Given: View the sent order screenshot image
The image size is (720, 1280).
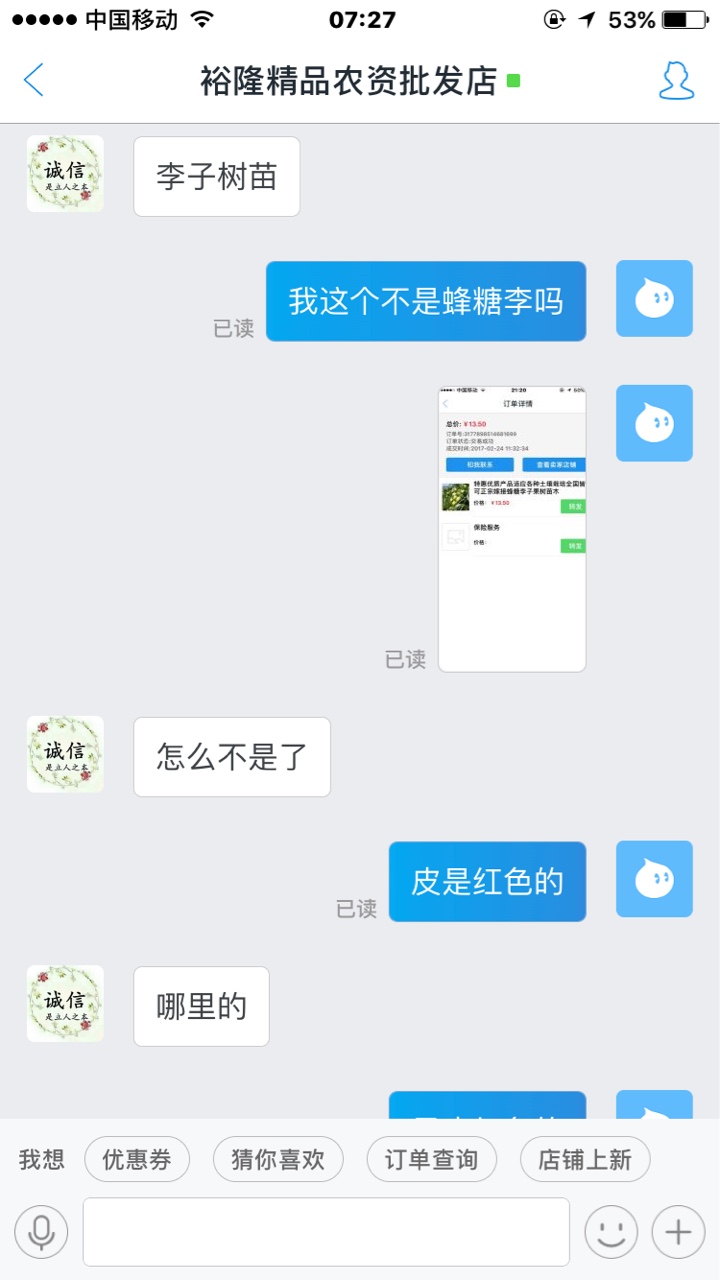Looking at the screenshot, I should point(512,529).
